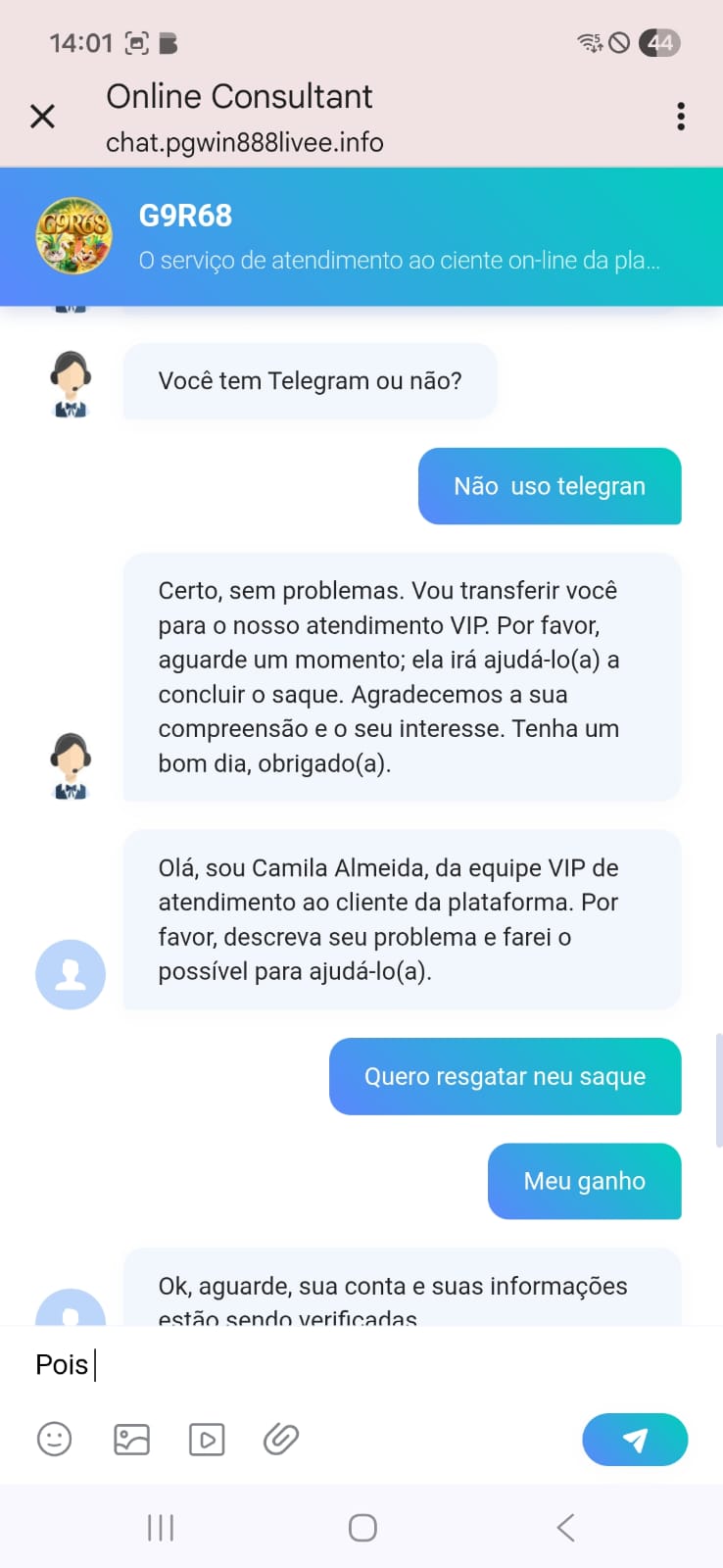Go to the system home screen

[362, 1527]
